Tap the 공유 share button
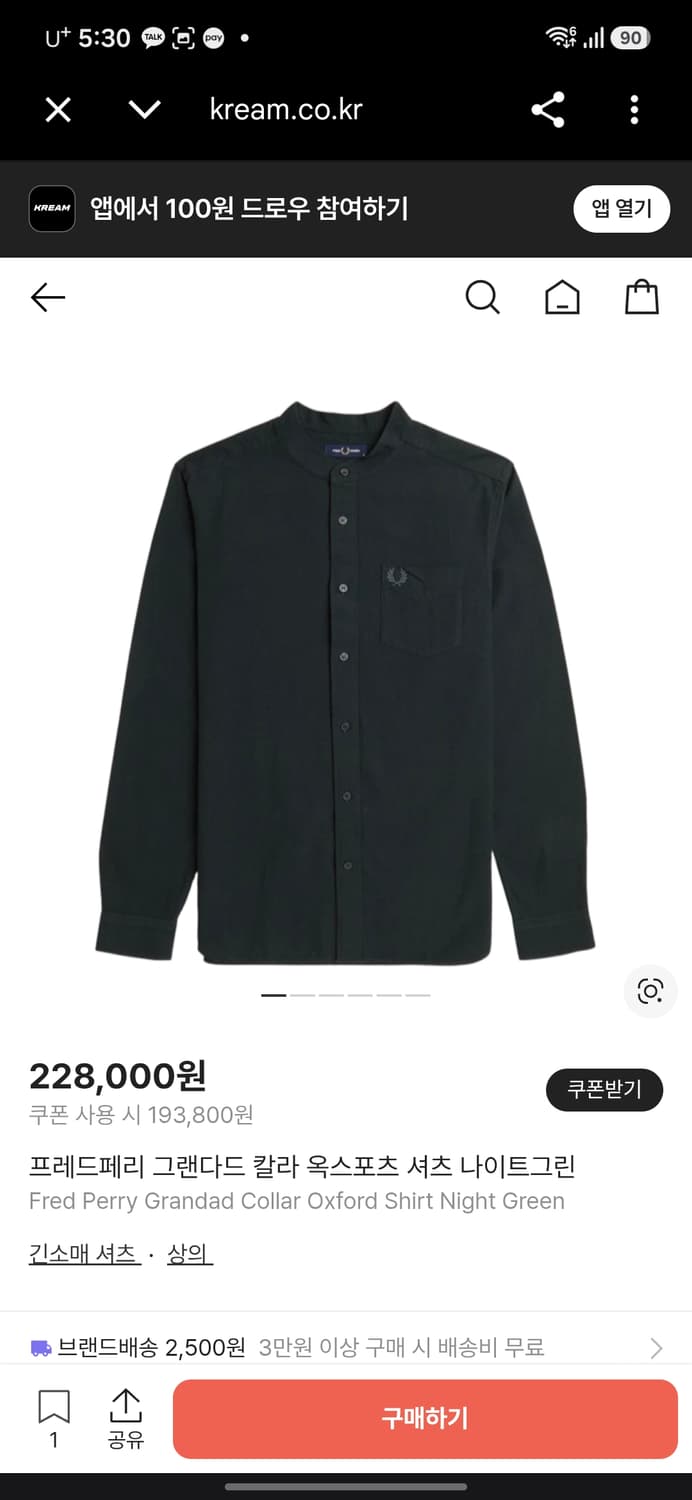The height and width of the screenshot is (1500, 692). [126, 1418]
